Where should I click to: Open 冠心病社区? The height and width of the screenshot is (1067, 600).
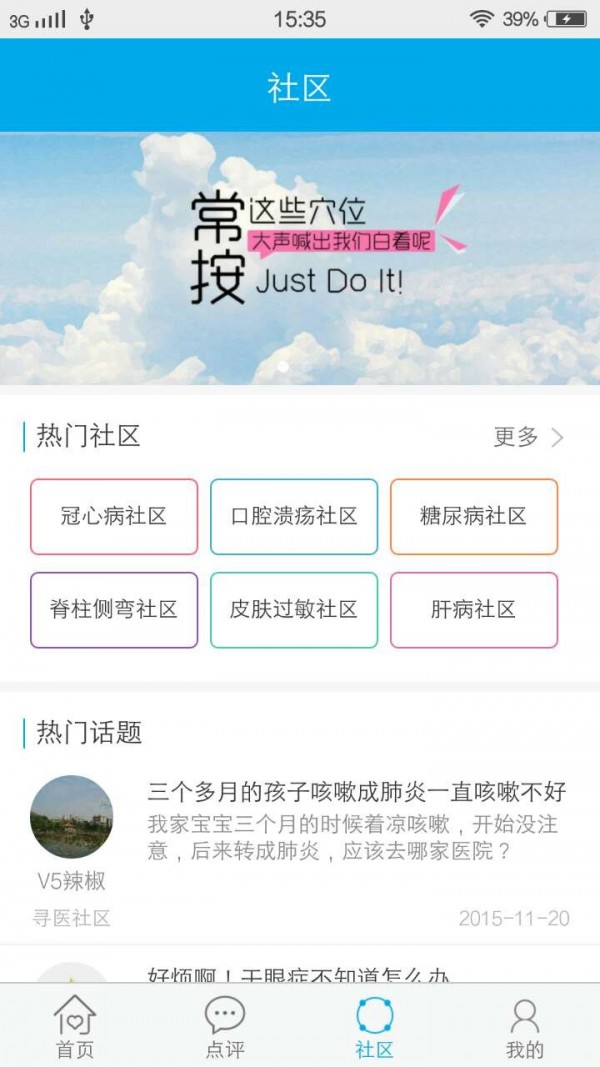coord(114,517)
